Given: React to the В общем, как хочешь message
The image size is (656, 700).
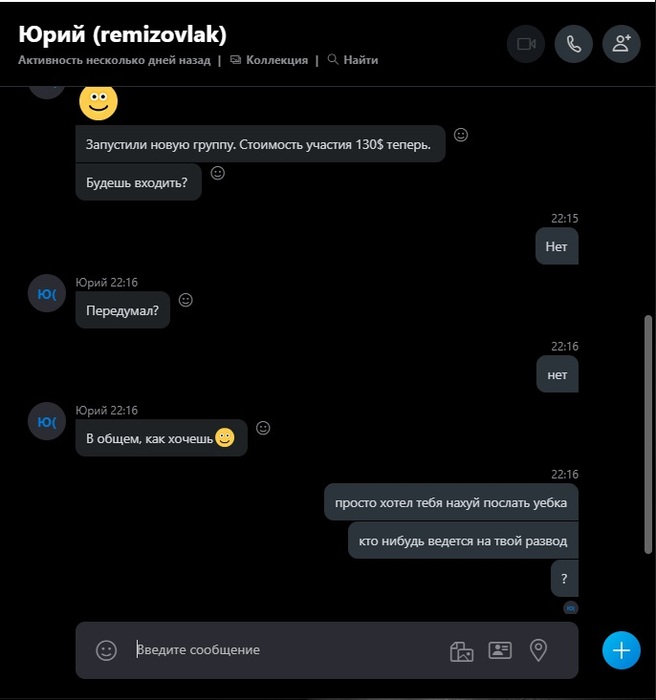Looking at the screenshot, I should pos(263,428).
